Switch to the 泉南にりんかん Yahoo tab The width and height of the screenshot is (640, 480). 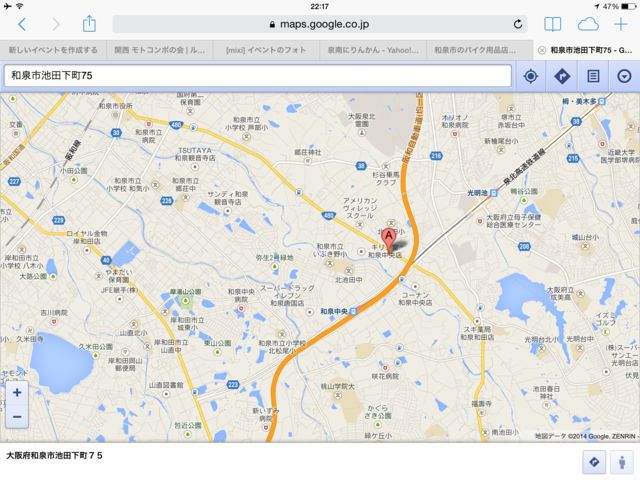(x=374, y=49)
